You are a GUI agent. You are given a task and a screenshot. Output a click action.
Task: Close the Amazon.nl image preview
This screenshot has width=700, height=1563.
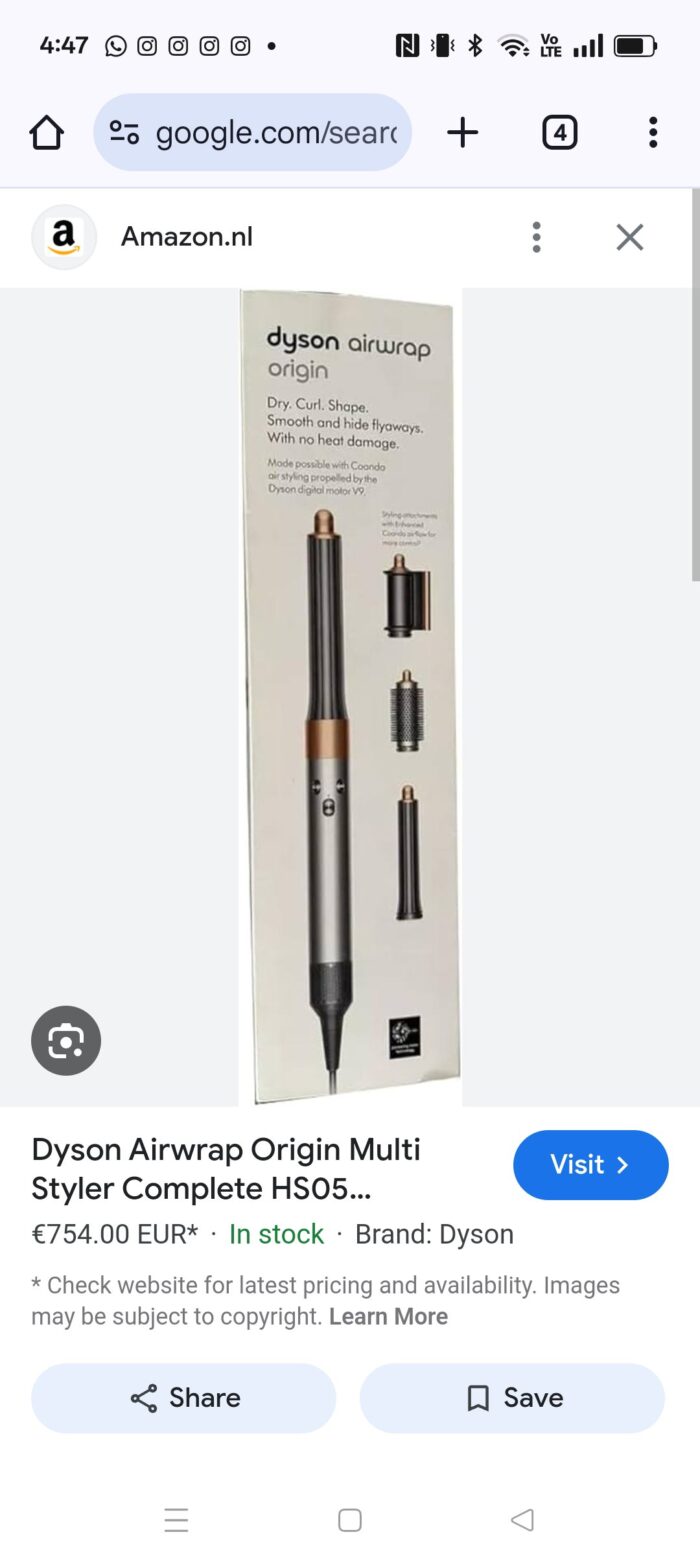(x=629, y=237)
